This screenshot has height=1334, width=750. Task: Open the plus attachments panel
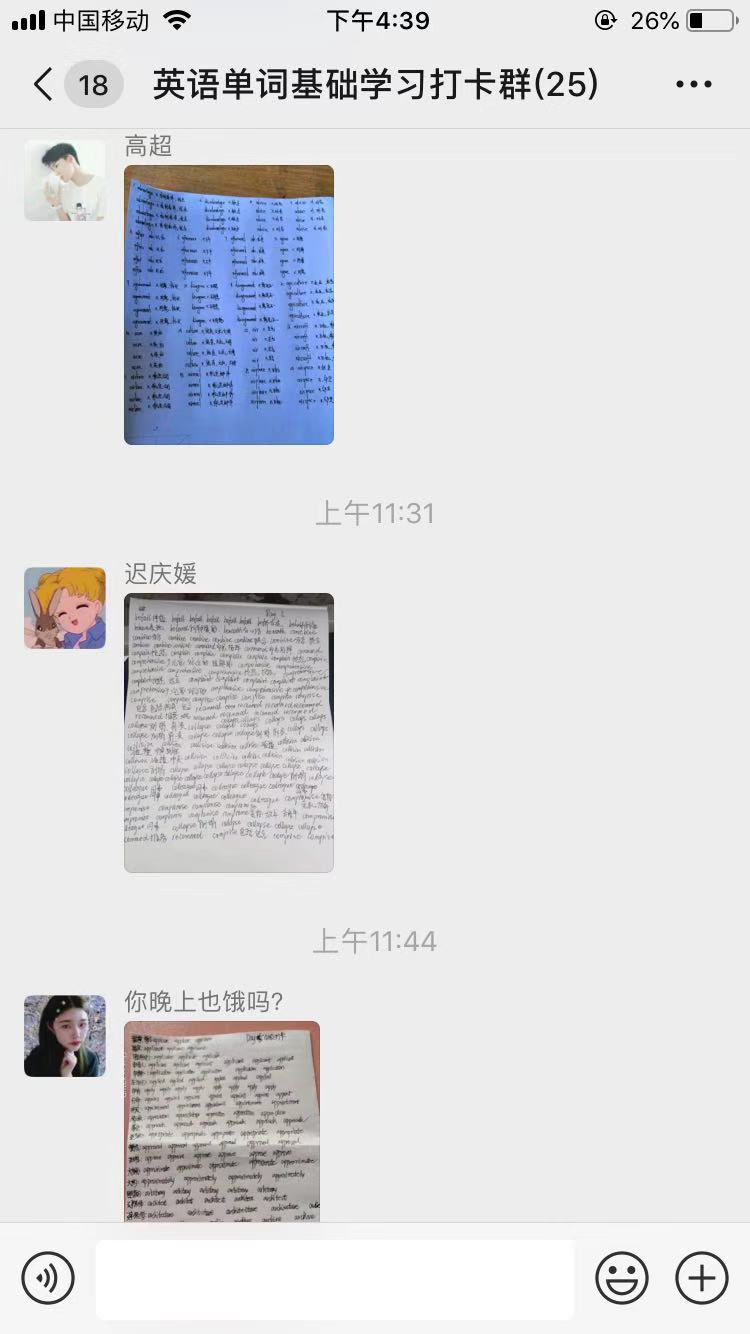click(x=702, y=1278)
